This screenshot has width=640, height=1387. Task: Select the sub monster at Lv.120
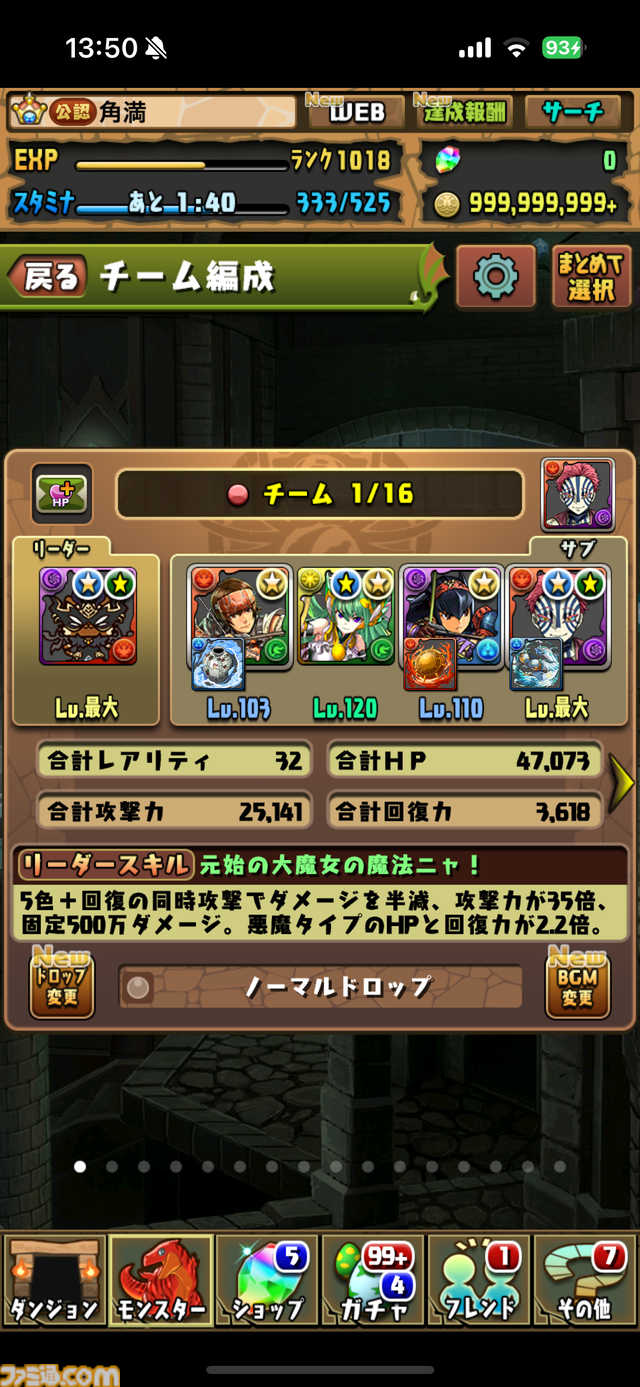(345, 630)
